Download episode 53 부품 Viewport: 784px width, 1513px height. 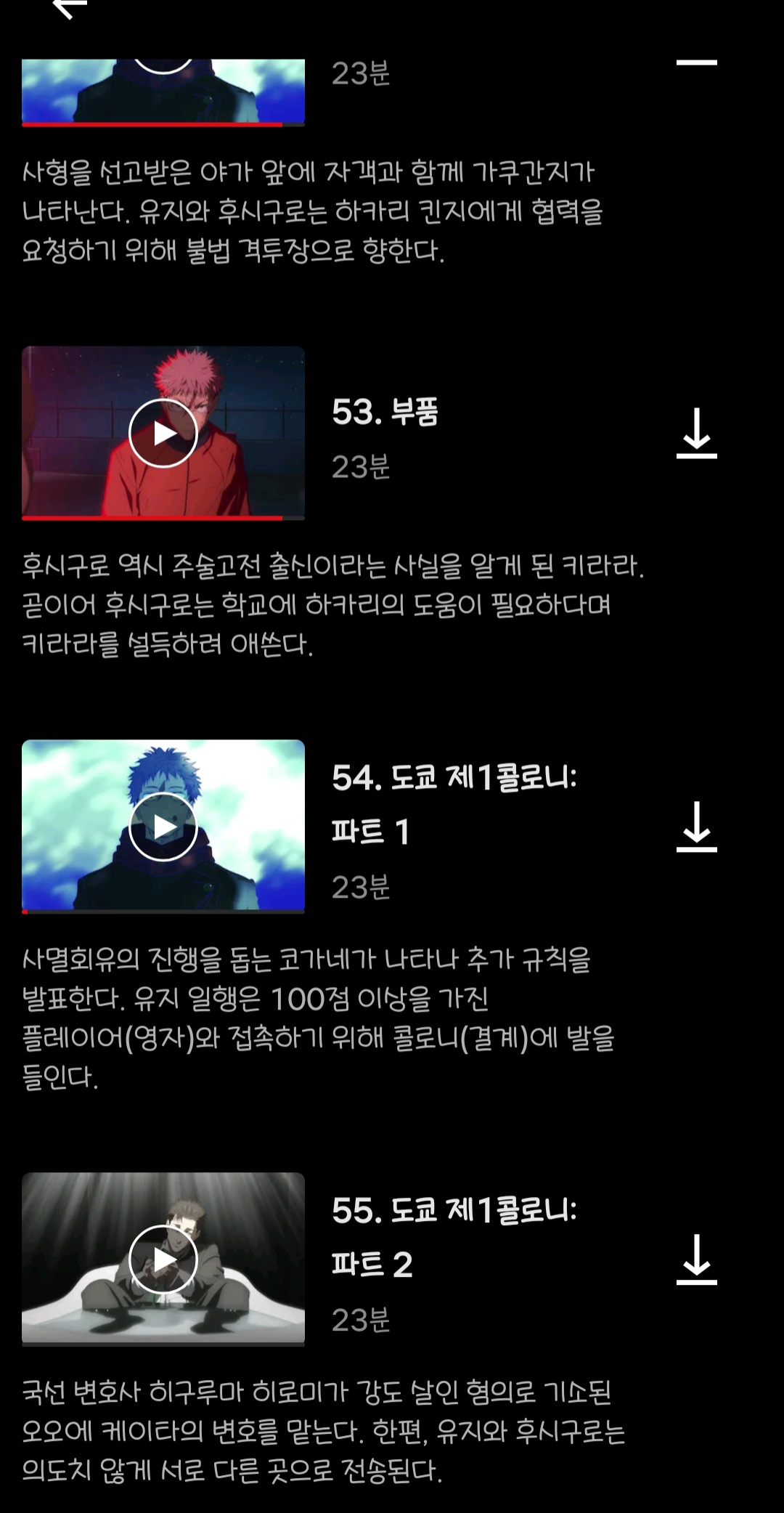click(696, 434)
